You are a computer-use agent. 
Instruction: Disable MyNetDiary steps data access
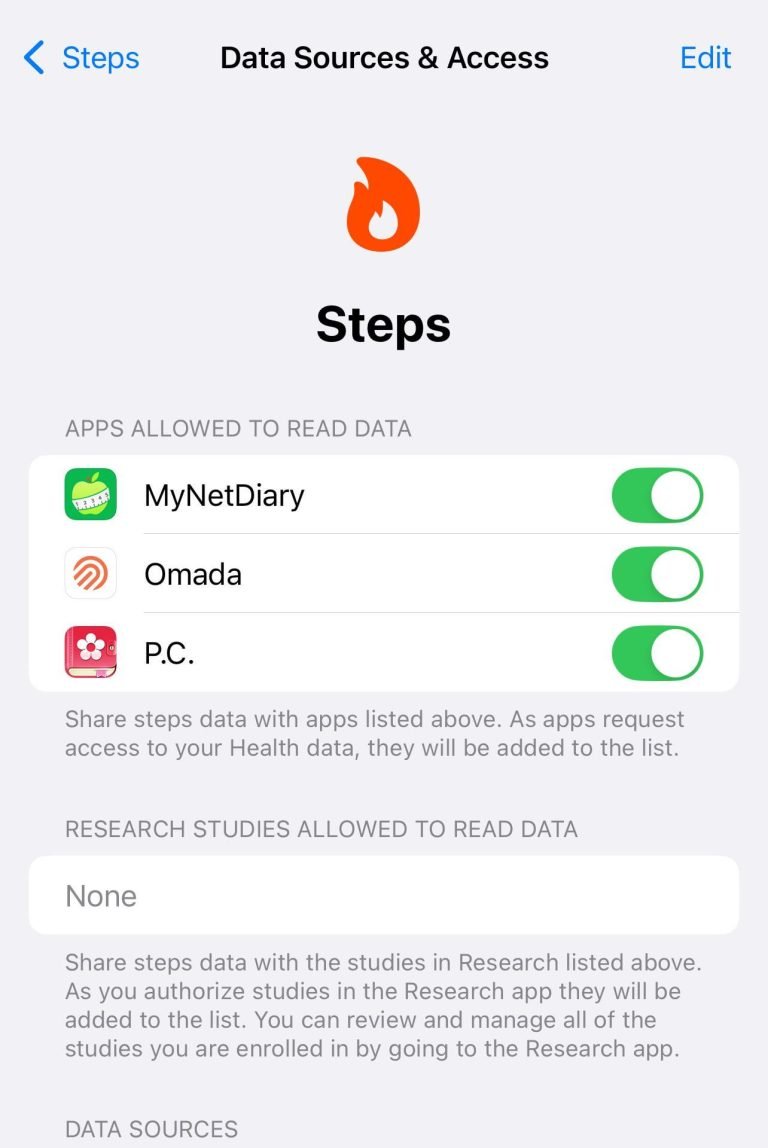657,495
